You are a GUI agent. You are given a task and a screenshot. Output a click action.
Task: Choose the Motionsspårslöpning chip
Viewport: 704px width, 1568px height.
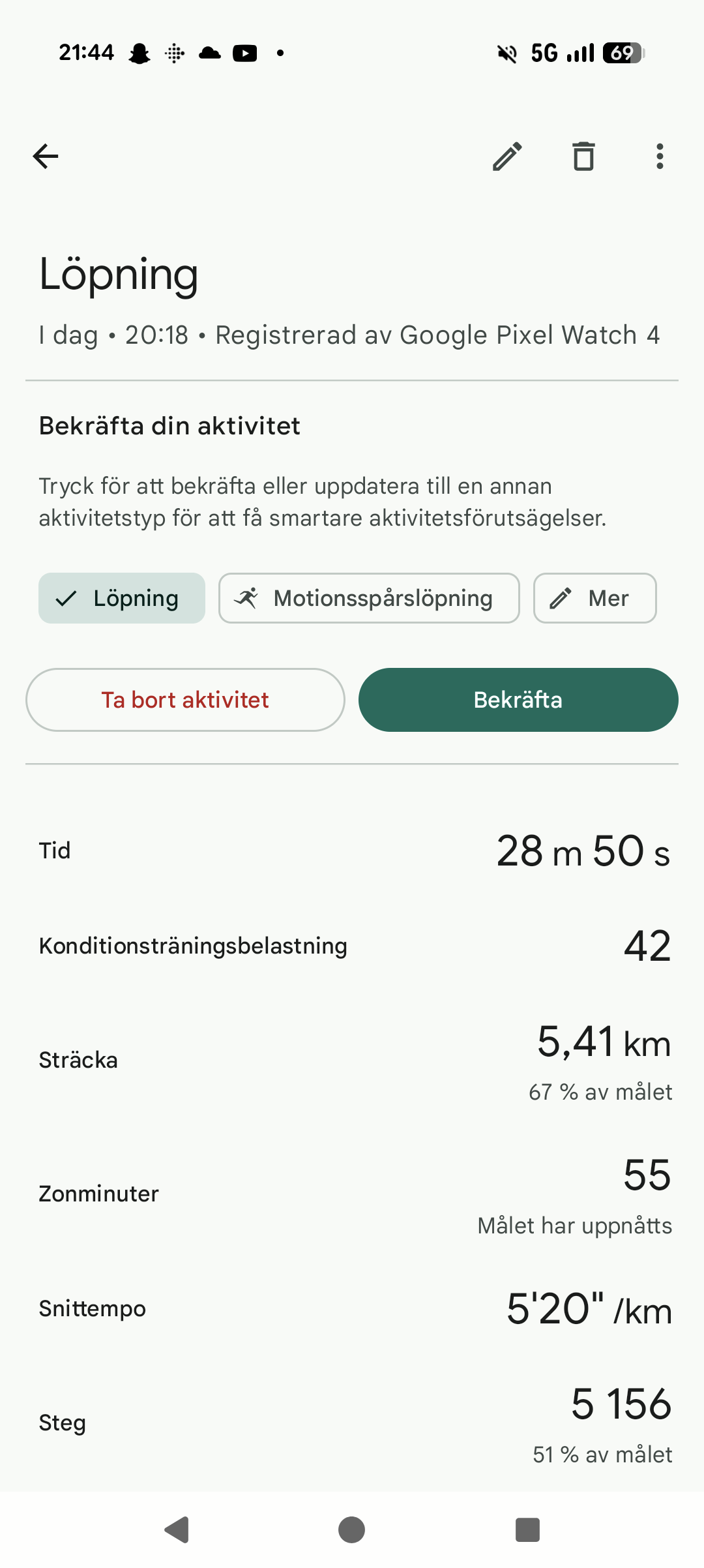369,598
